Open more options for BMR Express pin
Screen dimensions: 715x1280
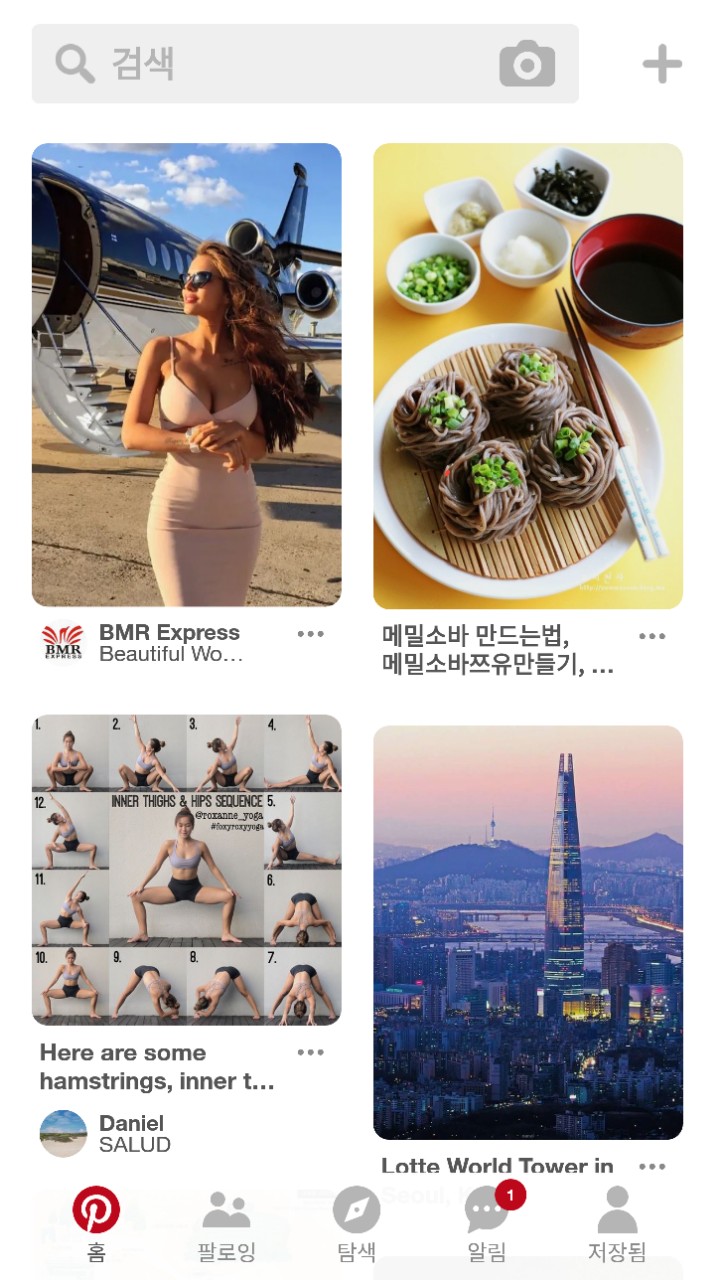click(x=311, y=634)
